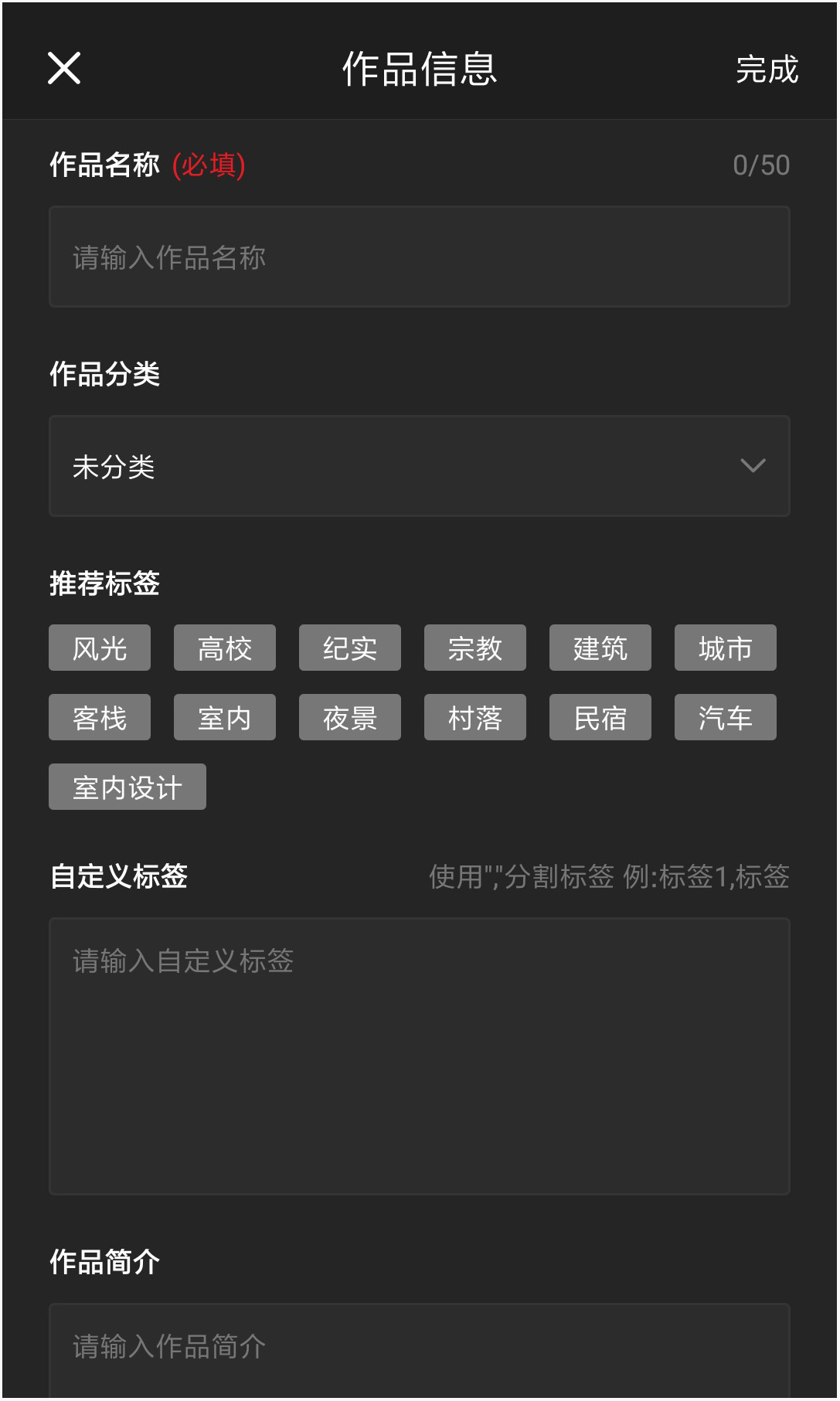Focus the 自定义标签 text box

(x=419, y=1056)
